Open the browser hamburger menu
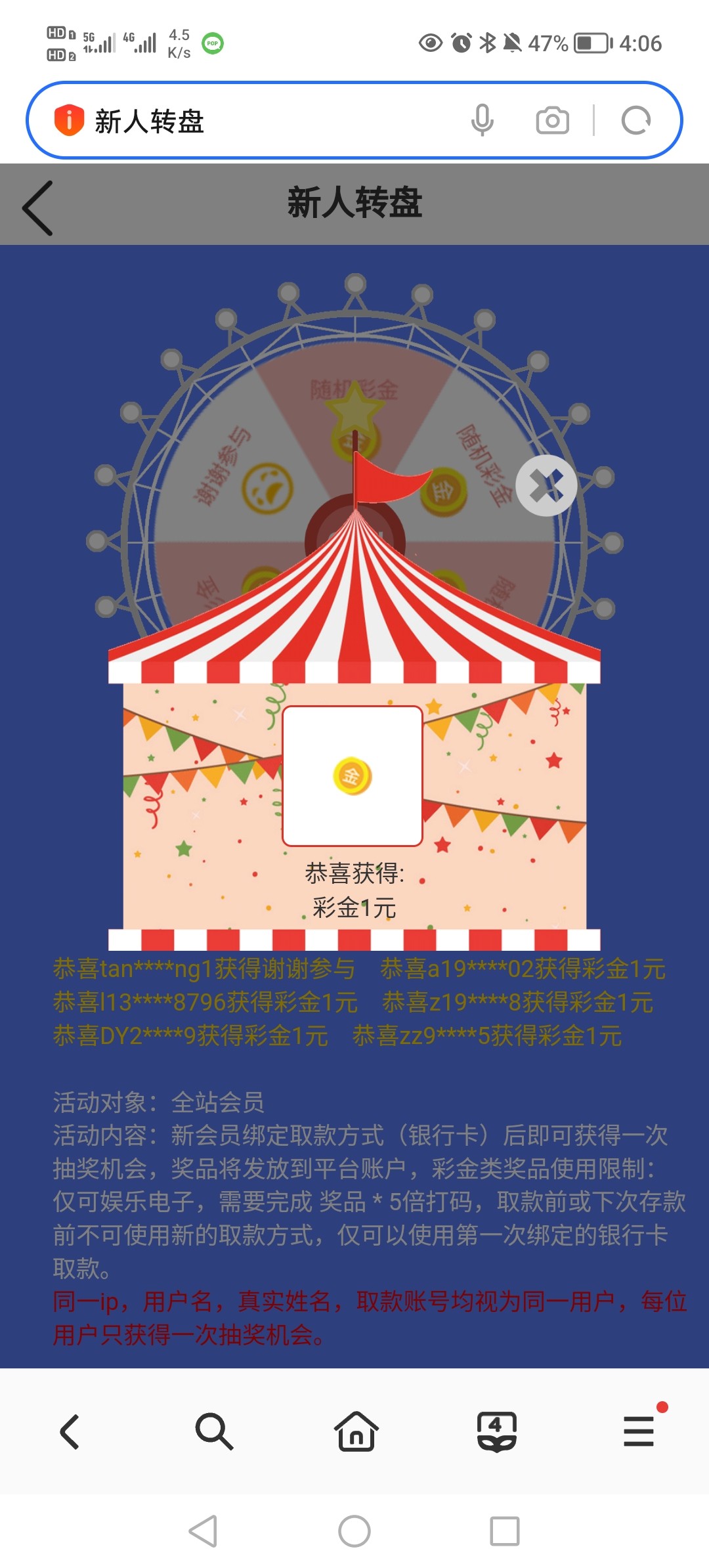Image resolution: width=709 pixels, height=1568 pixels. click(639, 1432)
